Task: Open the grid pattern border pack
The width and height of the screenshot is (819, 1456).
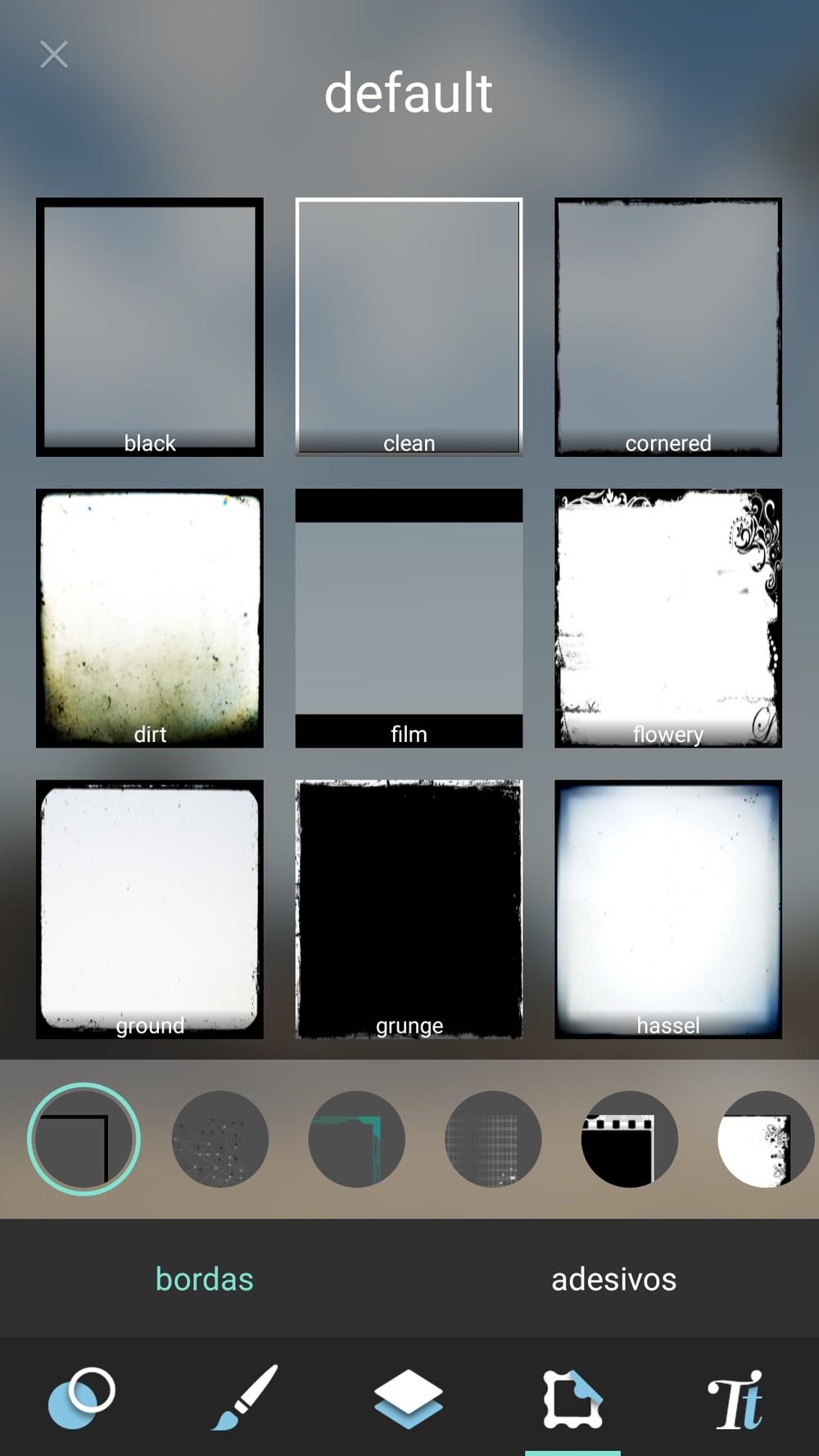Action: point(493,1139)
